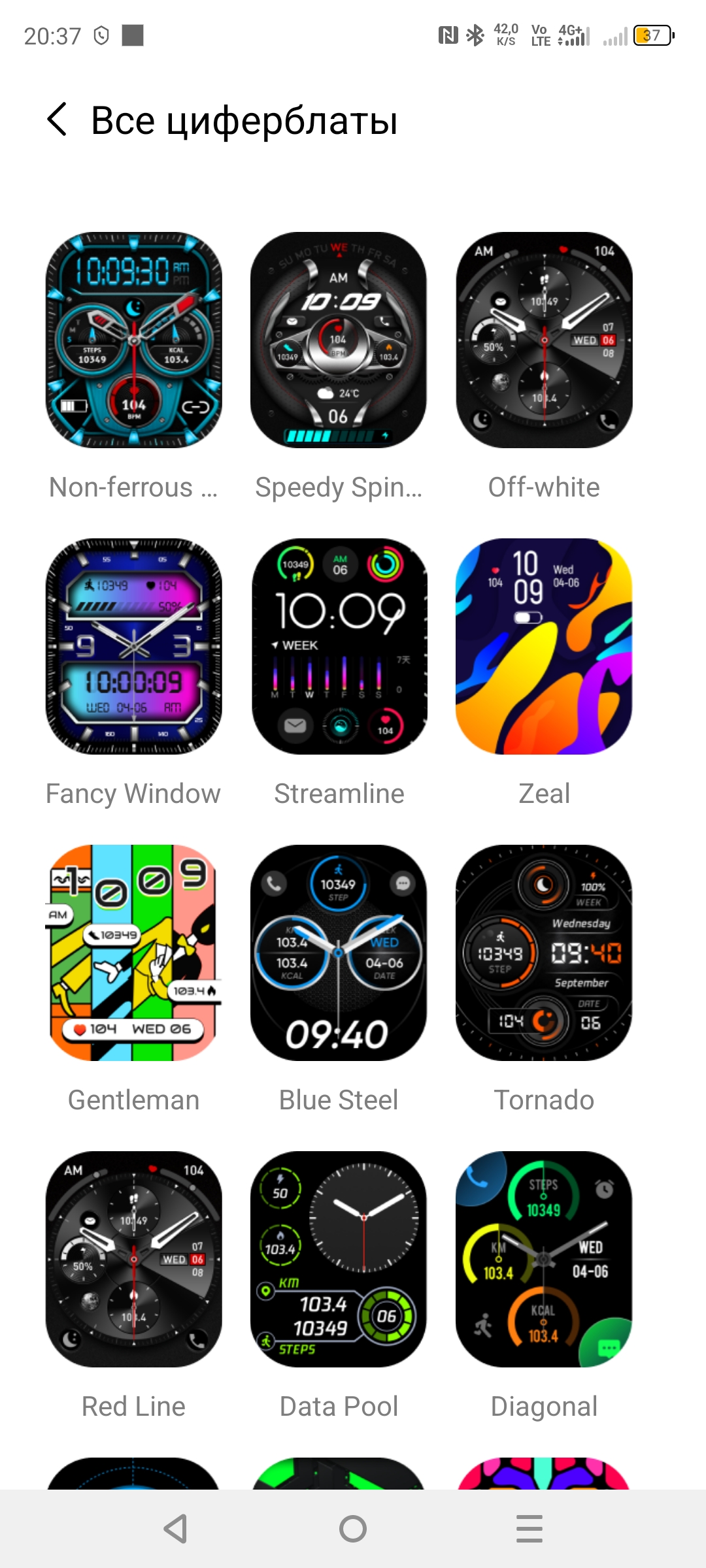Select the Non-ferrous watch face

134,340
